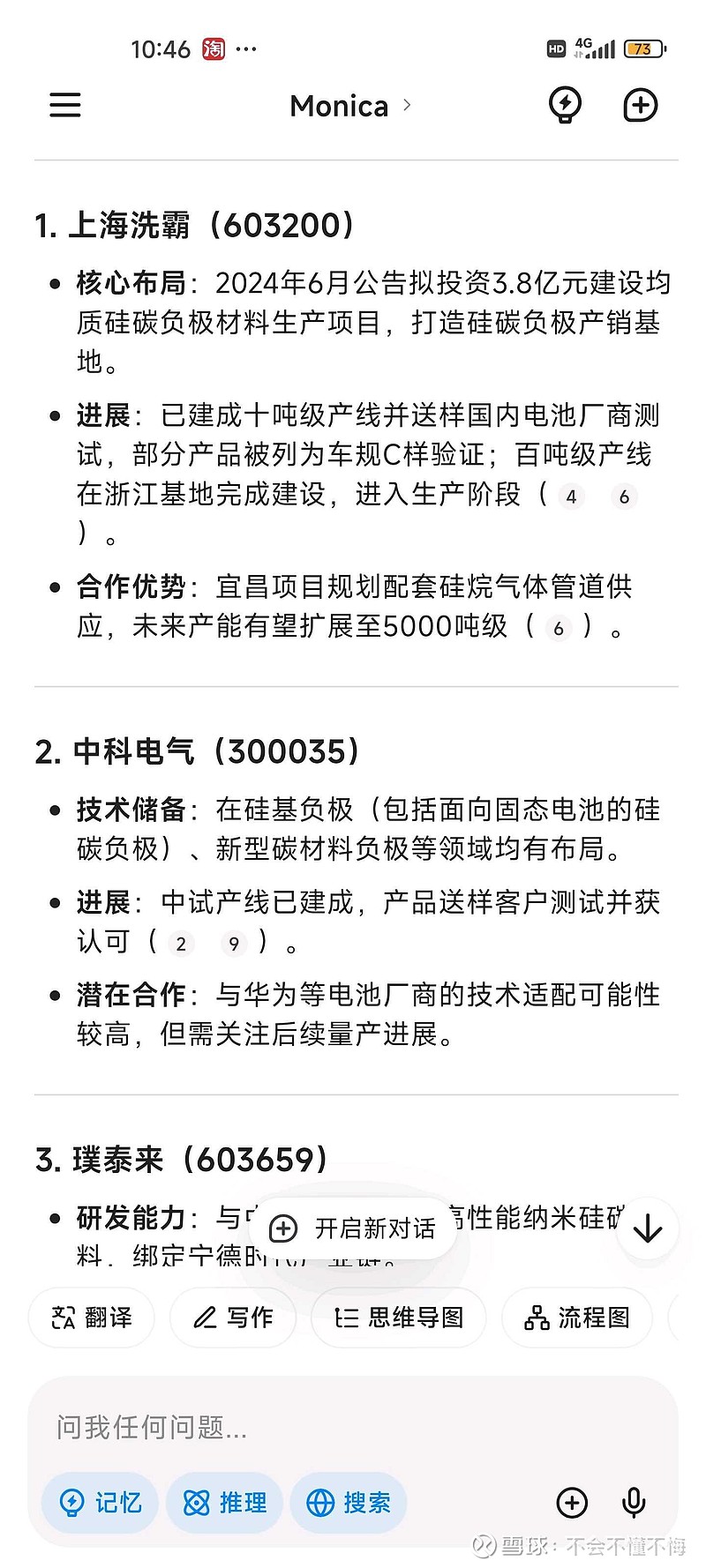Viewport: 706px width, 1568px height.
Task: Open citation 4 in 上海洗霸 进展
Action: 571,497
